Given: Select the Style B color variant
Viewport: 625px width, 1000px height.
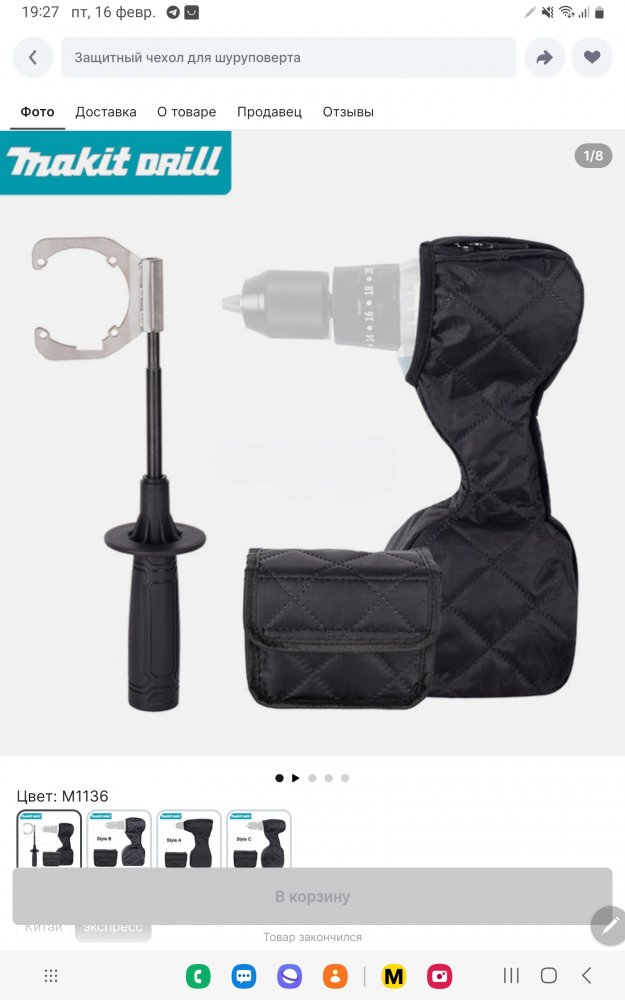Looking at the screenshot, I should [x=119, y=838].
